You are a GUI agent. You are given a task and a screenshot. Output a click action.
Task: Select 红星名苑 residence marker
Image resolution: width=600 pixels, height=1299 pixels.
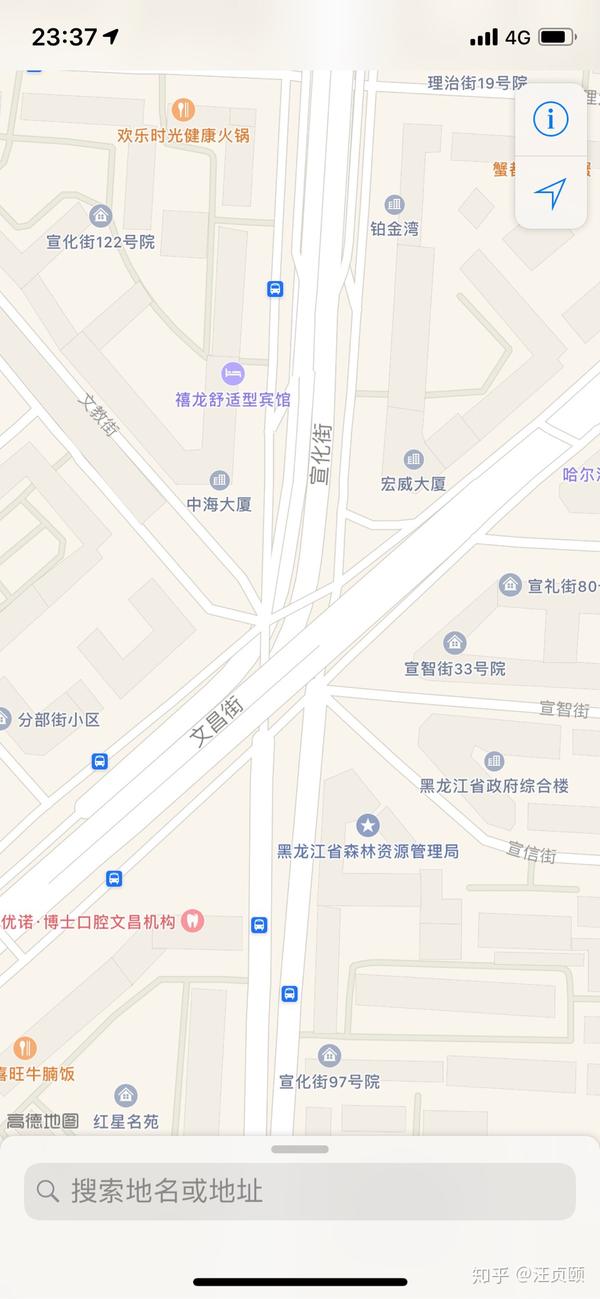[x=125, y=1096]
